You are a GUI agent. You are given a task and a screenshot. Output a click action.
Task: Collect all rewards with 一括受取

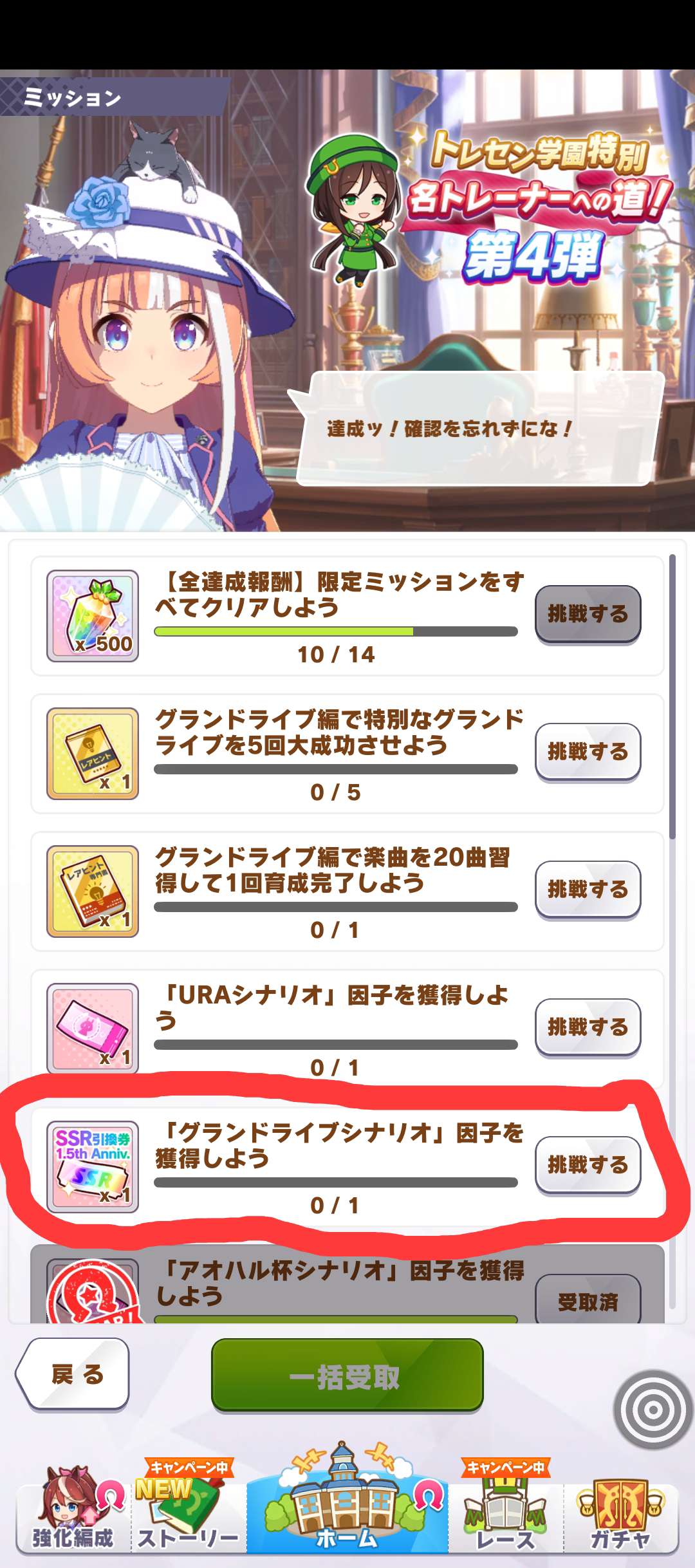click(347, 1376)
